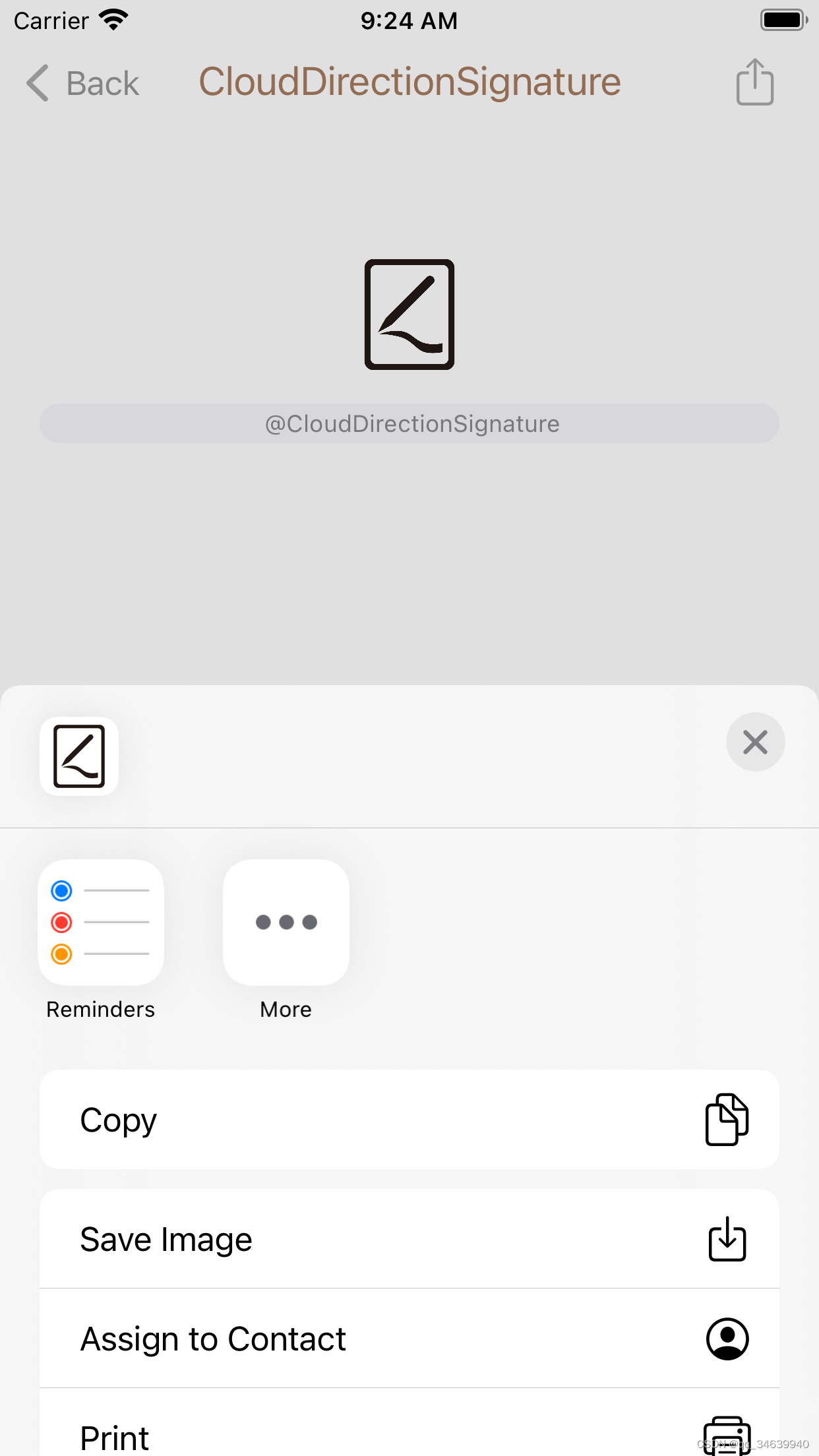Open More sharing apps
819x1456 pixels.
click(x=286, y=923)
